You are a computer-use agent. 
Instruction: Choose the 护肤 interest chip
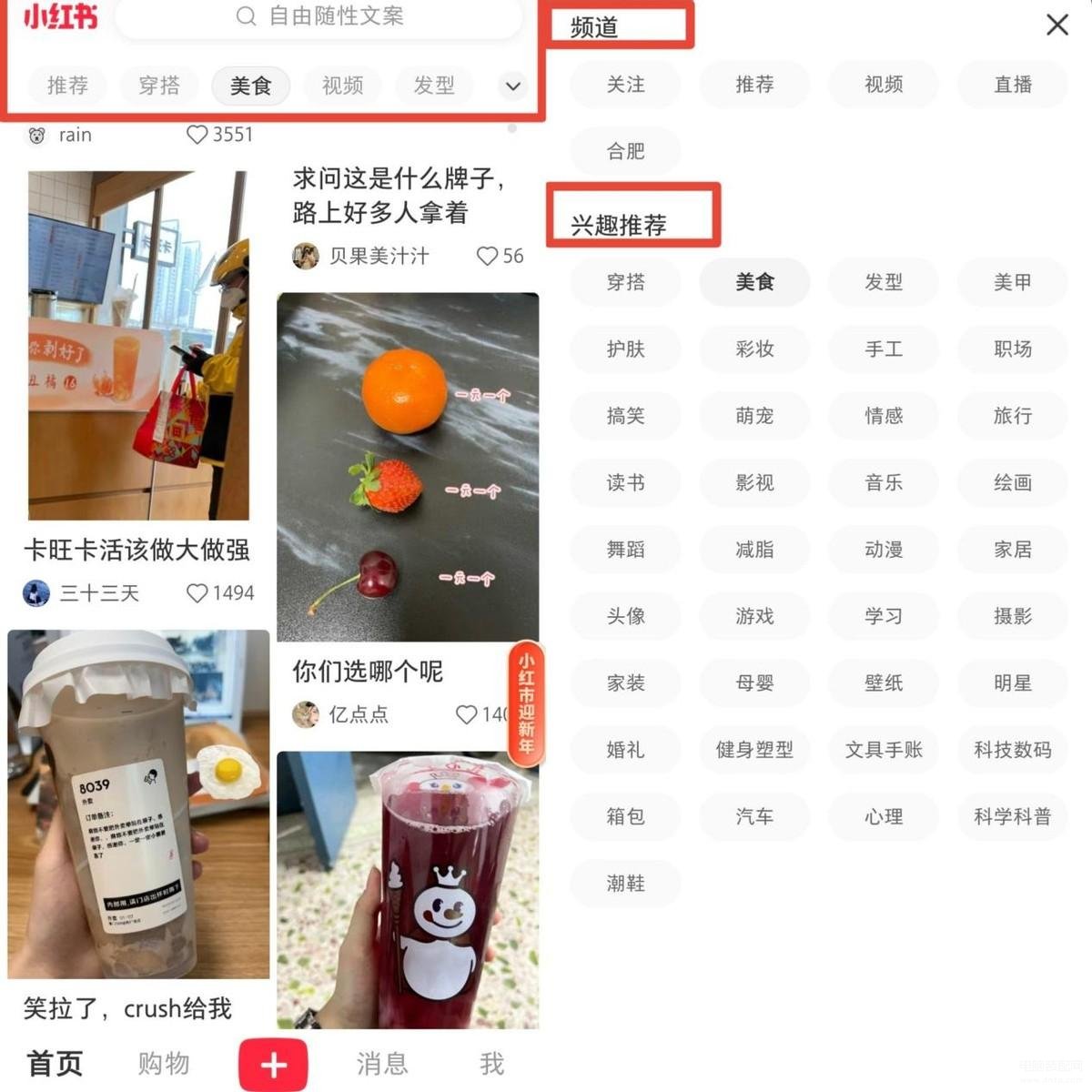[x=626, y=349]
